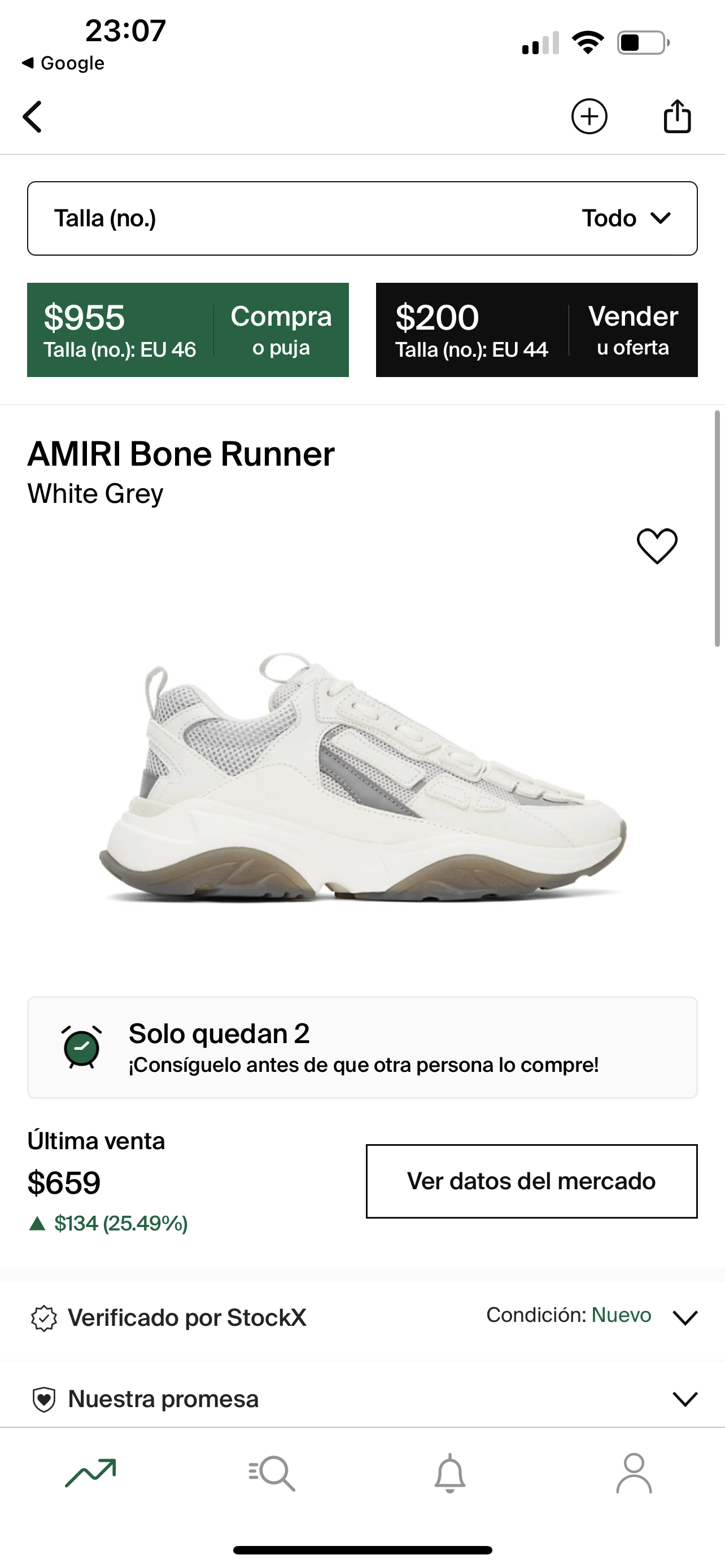Switch to the trending chart tab
This screenshot has height=1568, width=725.
coord(91,1473)
